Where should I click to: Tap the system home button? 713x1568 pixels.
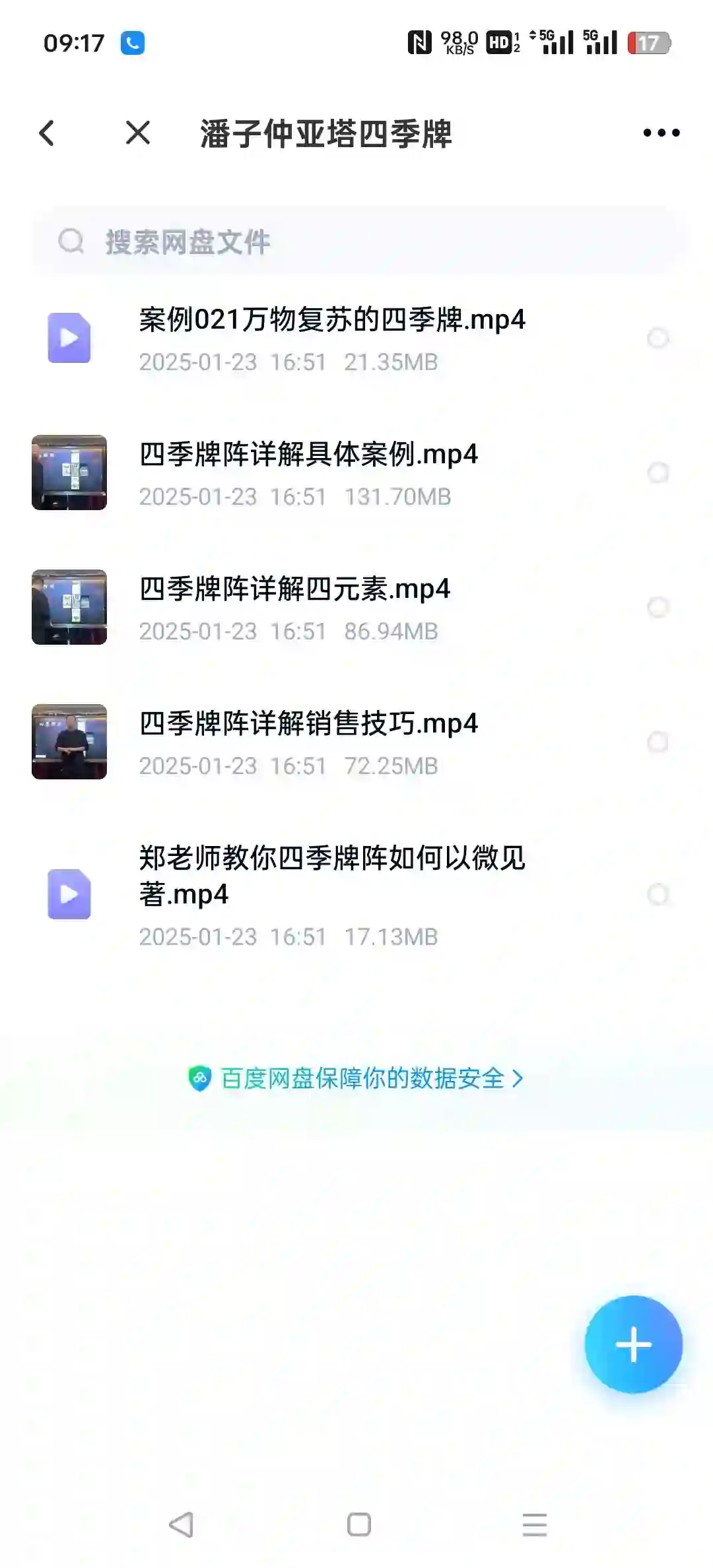pyautogui.click(x=358, y=1524)
